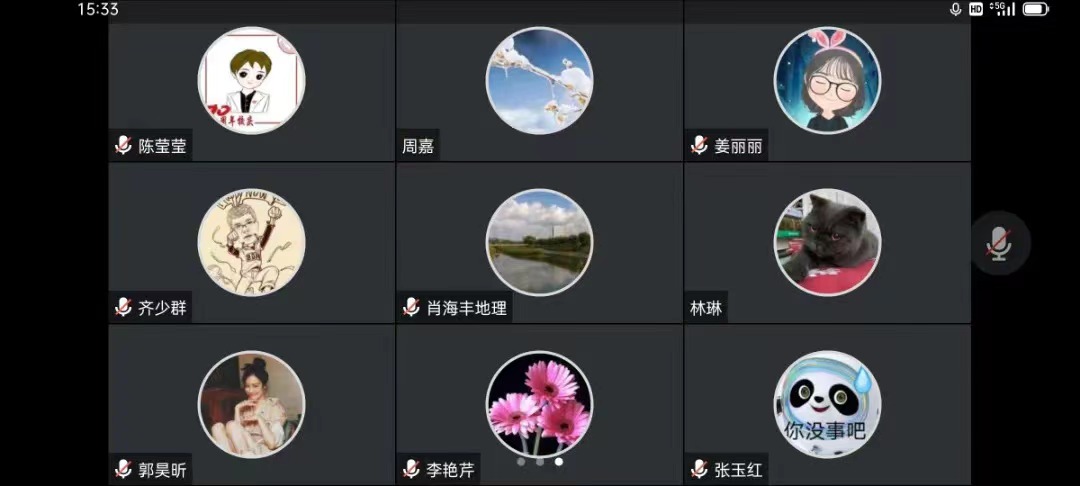This screenshot has height=486, width=1080.
Task: Open participant tile 郭昊昕
Action: click(x=251, y=403)
